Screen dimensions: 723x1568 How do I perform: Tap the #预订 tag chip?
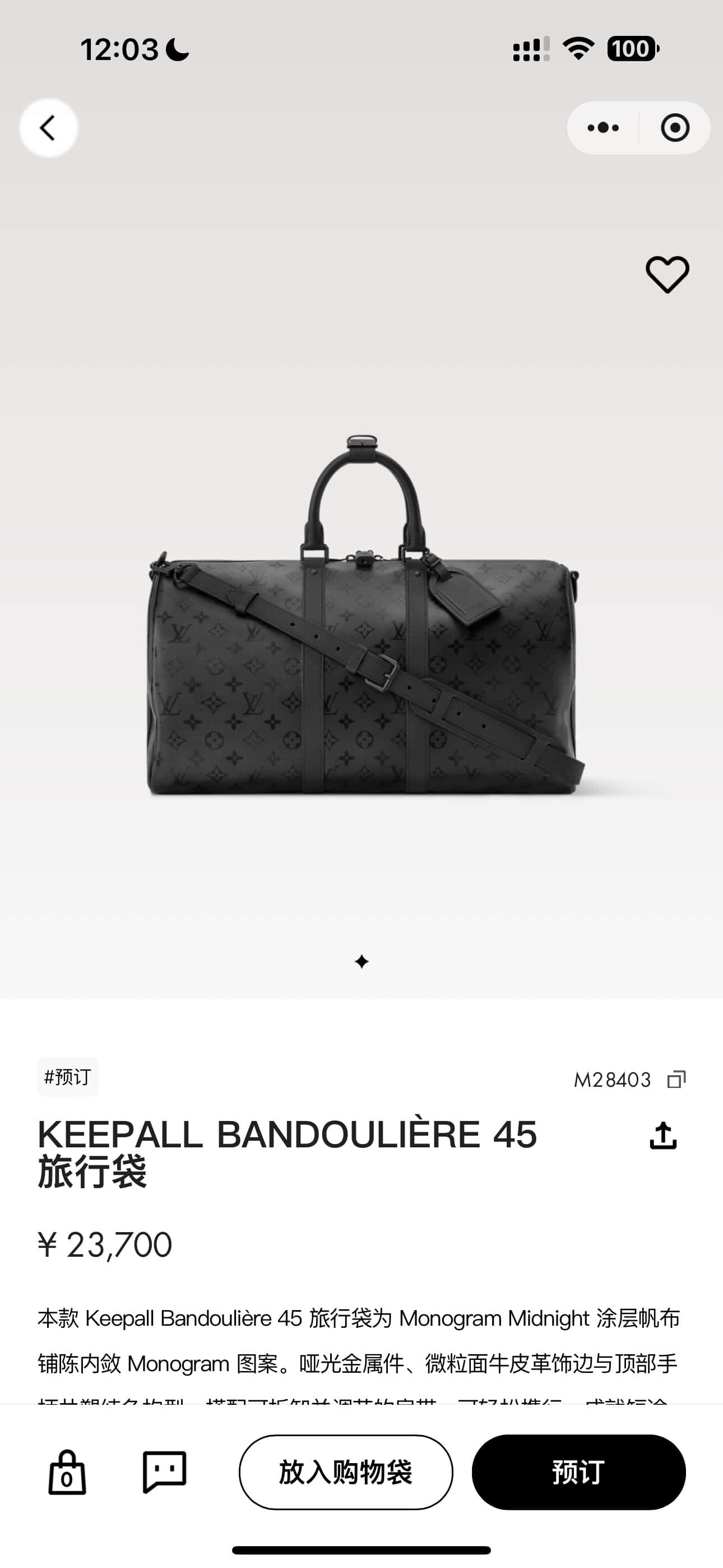coord(68,1077)
